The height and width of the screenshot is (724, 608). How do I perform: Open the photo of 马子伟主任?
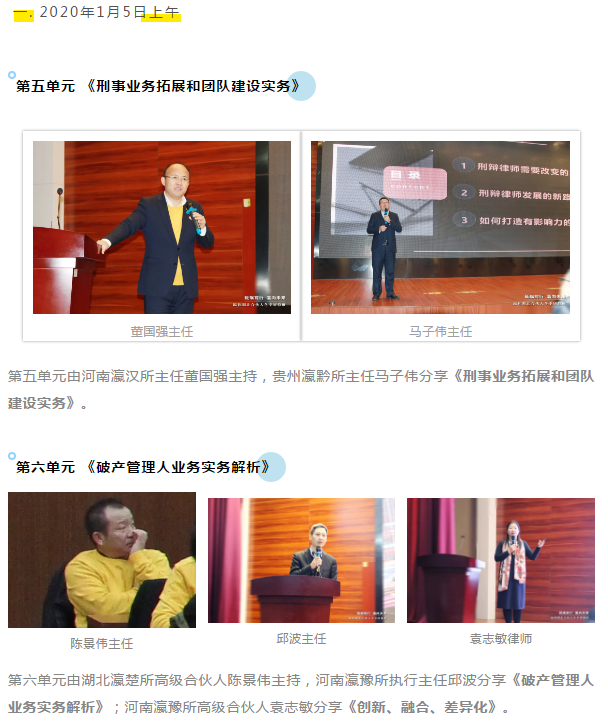441,227
